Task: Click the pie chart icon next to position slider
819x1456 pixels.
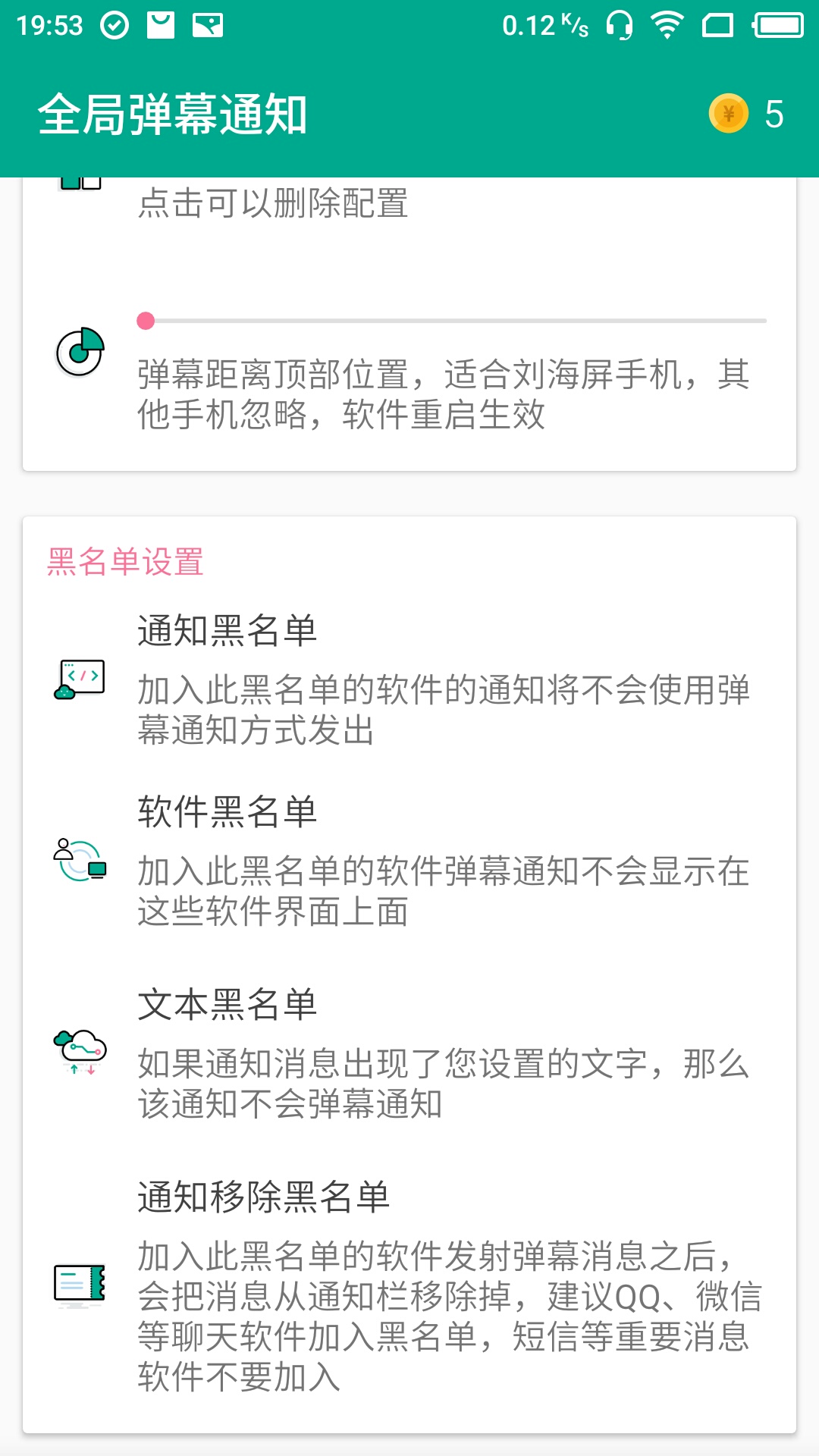Action: tap(80, 353)
